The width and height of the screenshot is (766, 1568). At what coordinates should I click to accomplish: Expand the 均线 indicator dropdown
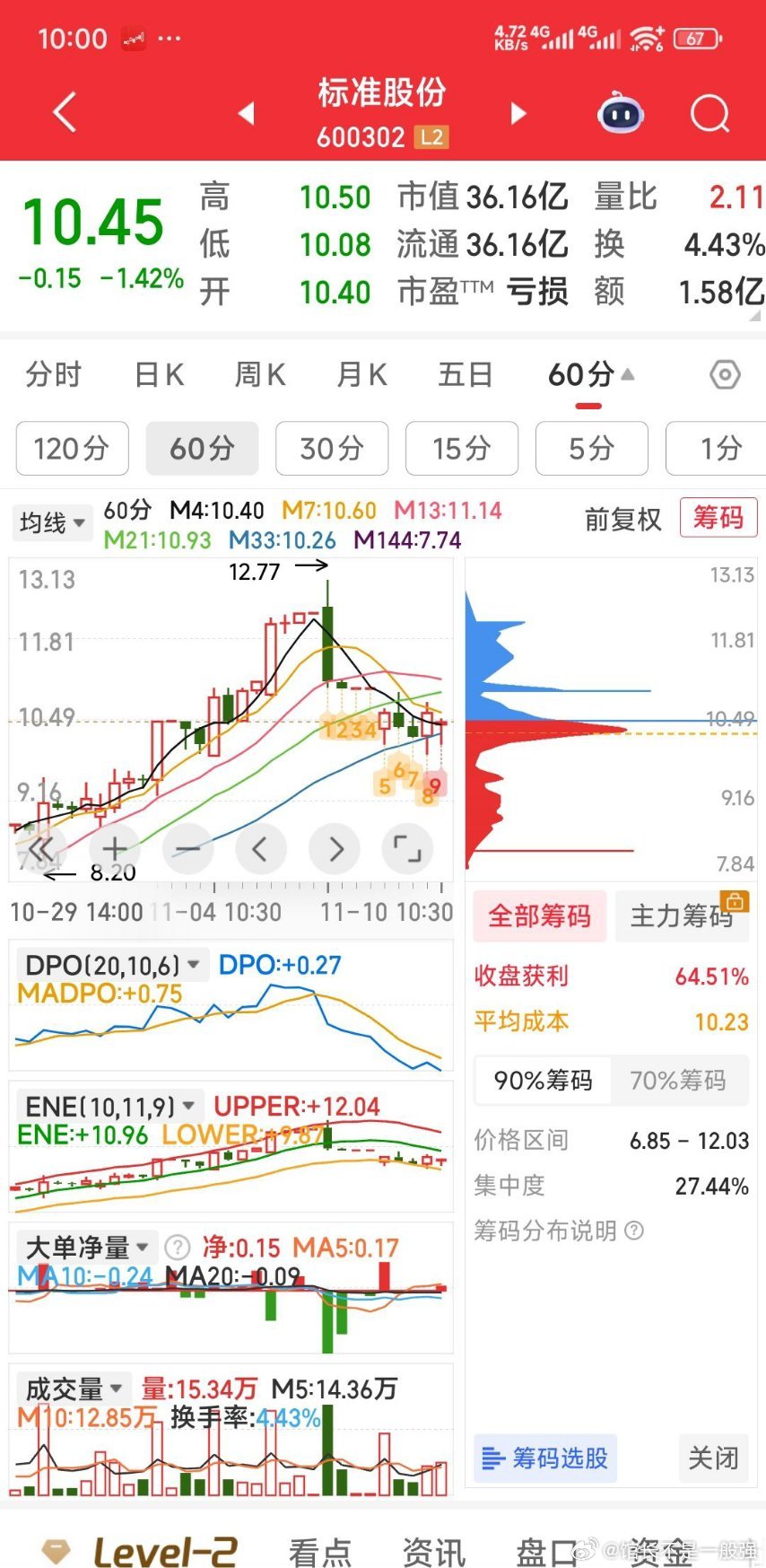click(53, 521)
